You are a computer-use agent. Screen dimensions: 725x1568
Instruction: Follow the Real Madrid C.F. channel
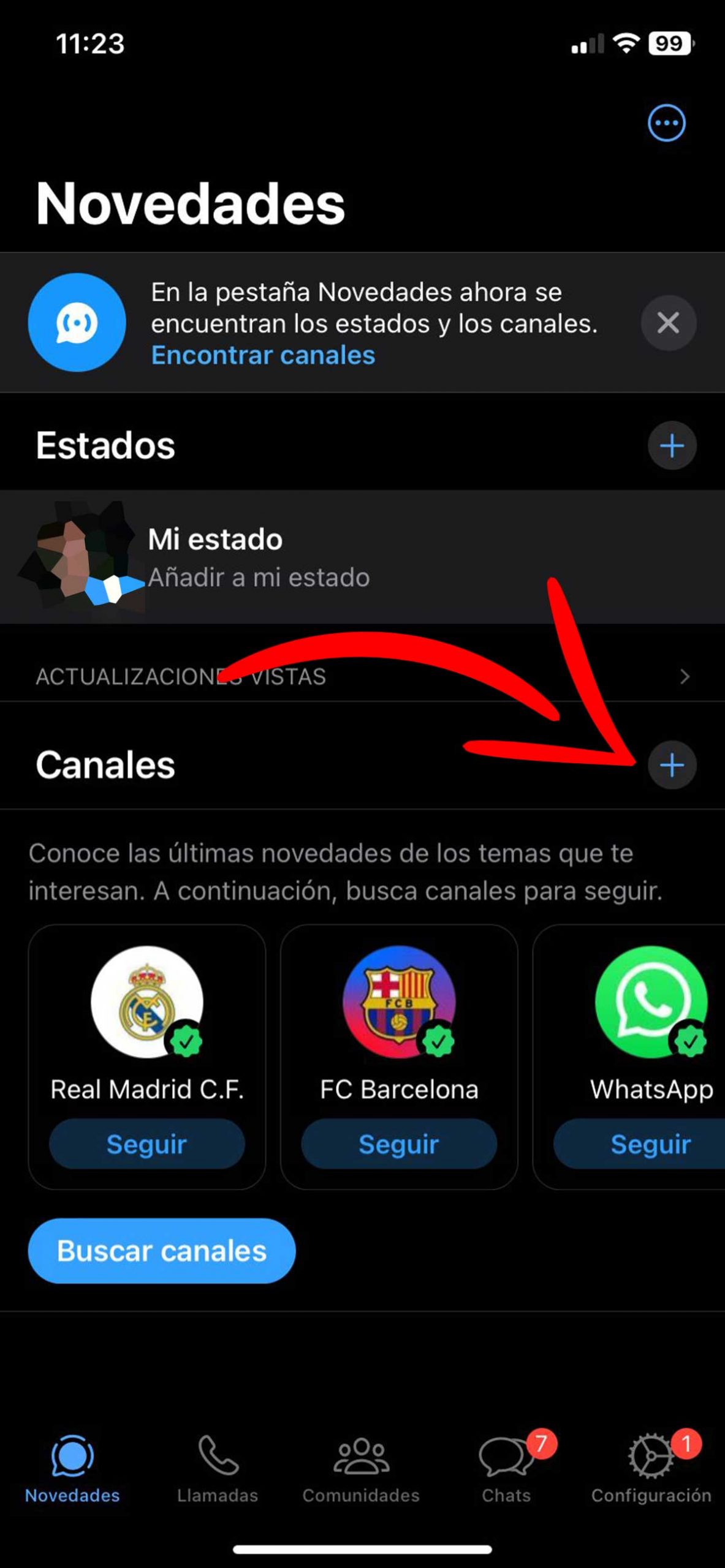[146, 1144]
